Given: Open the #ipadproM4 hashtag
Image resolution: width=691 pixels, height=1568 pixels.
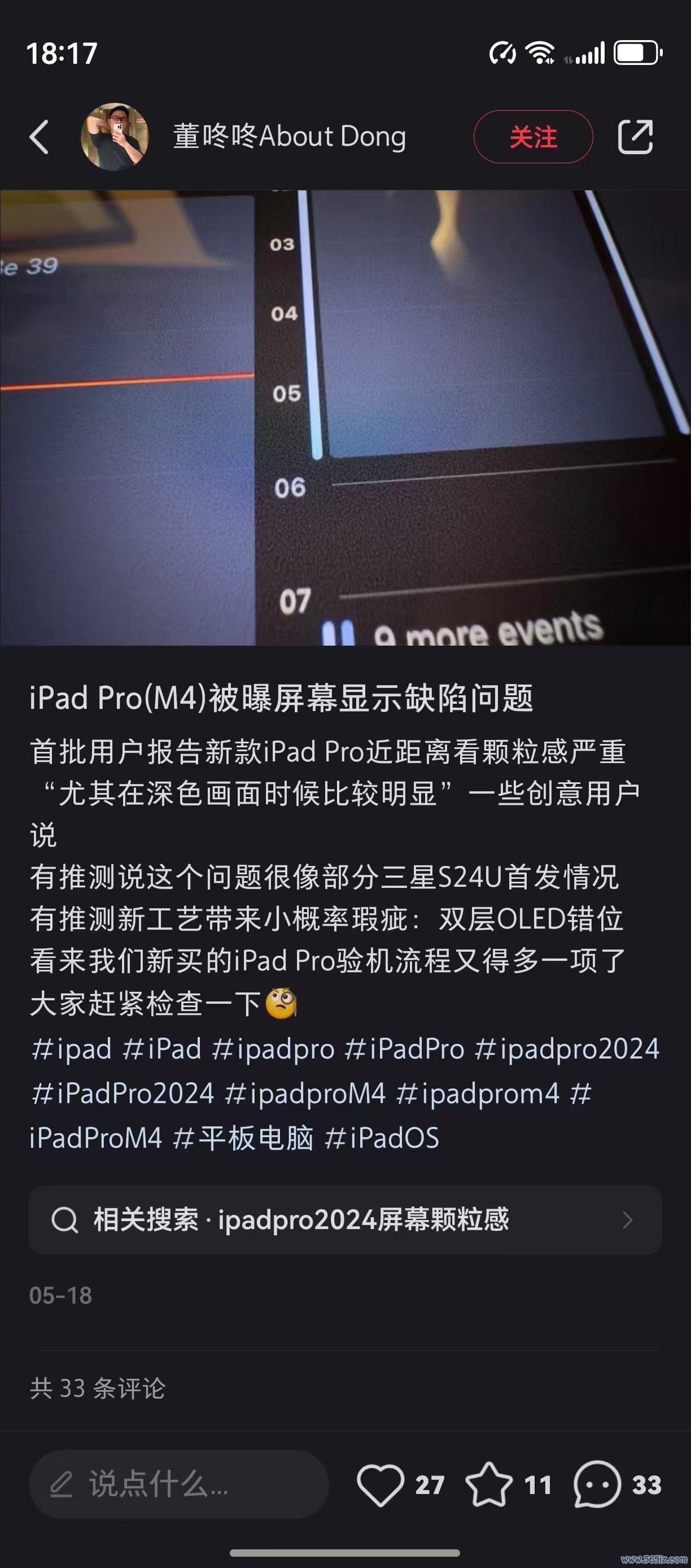Looking at the screenshot, I should click(305, 1094).
